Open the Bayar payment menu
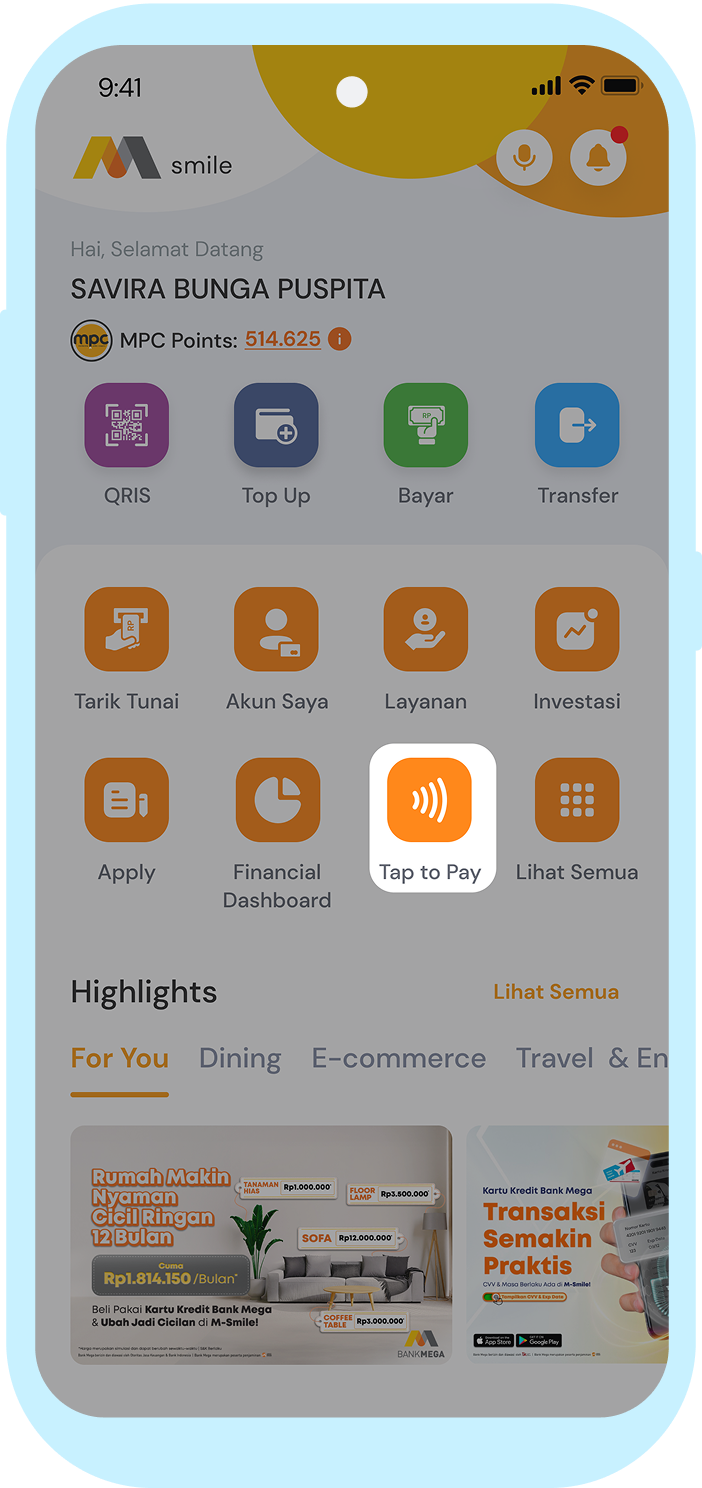The width and height of the screenshot is (702, 1488). pos(426,426)
